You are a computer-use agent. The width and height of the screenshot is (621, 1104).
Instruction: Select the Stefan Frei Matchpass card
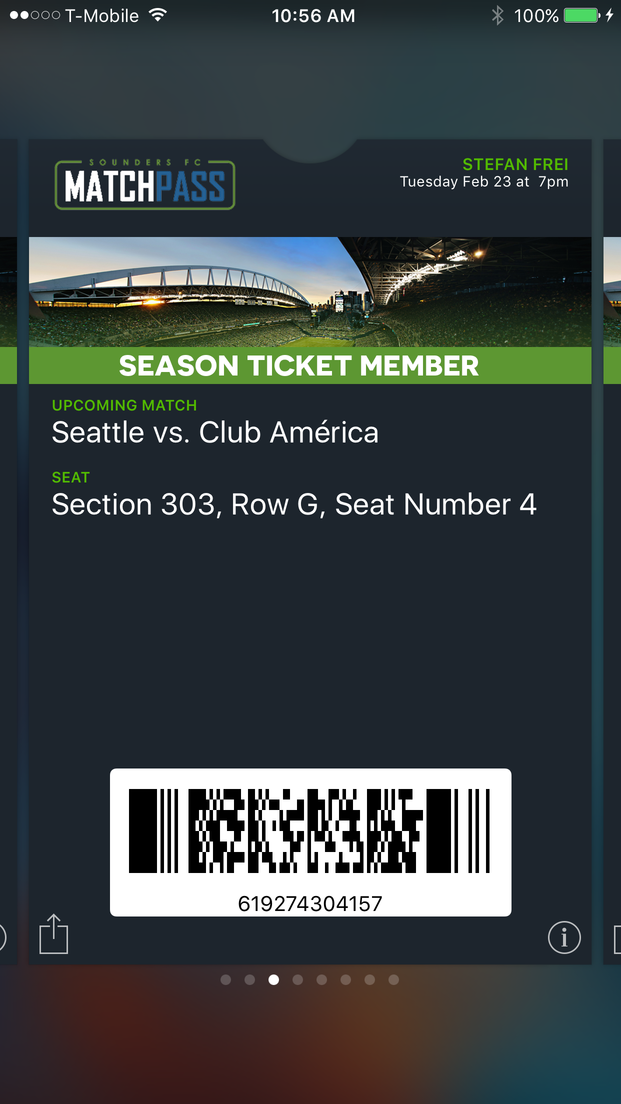coord(310,551)
